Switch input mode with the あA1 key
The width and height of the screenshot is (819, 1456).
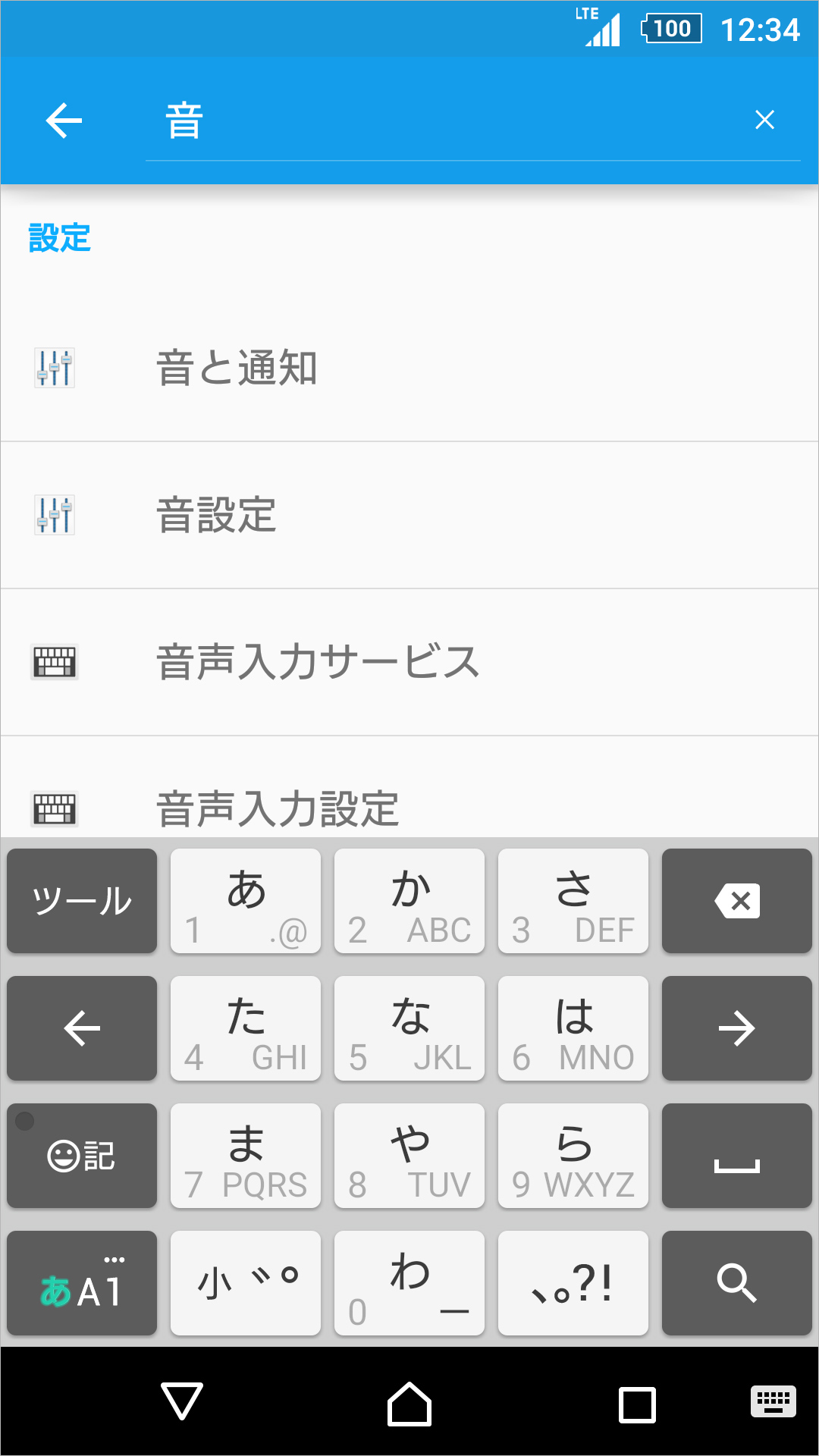coord(81,1282)
